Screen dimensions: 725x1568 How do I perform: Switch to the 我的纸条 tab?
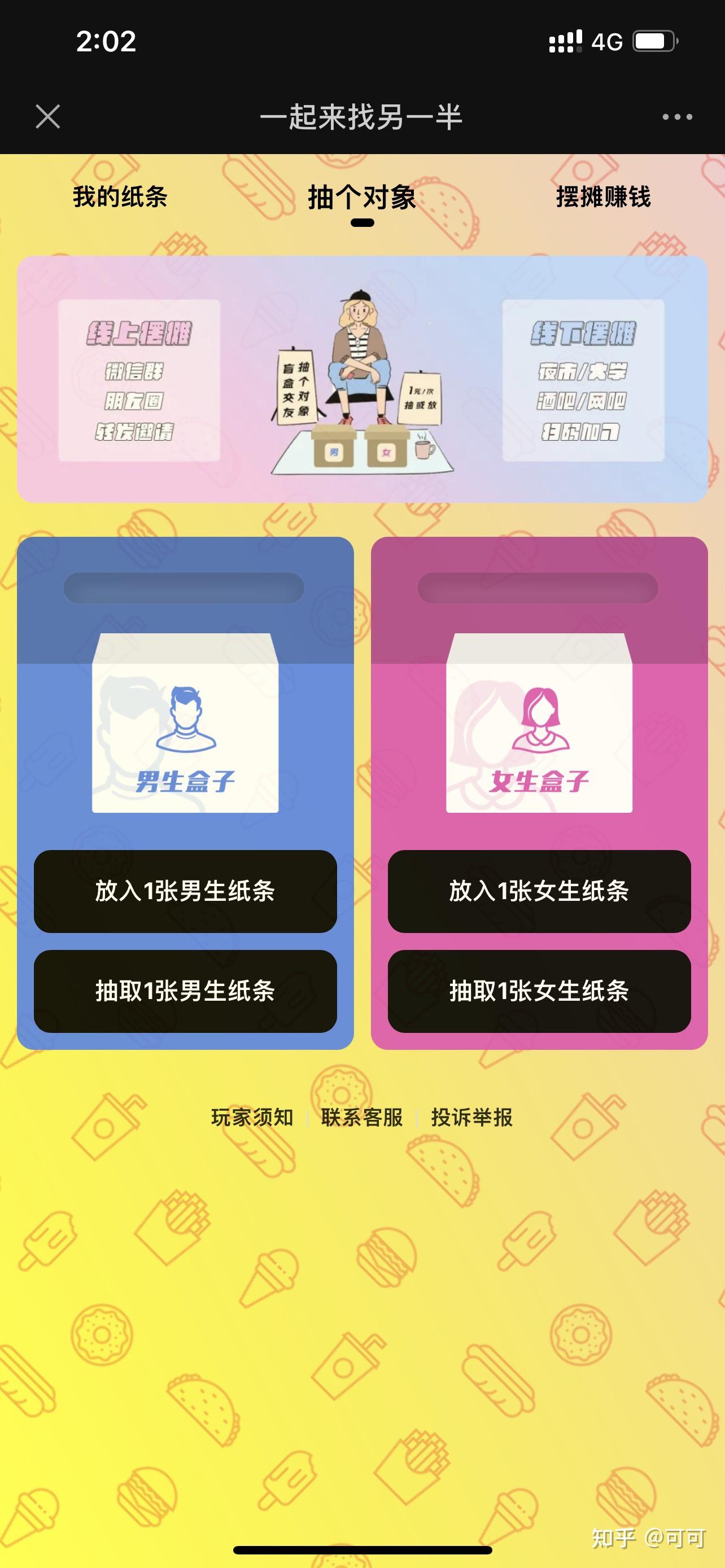click(120, 196)
